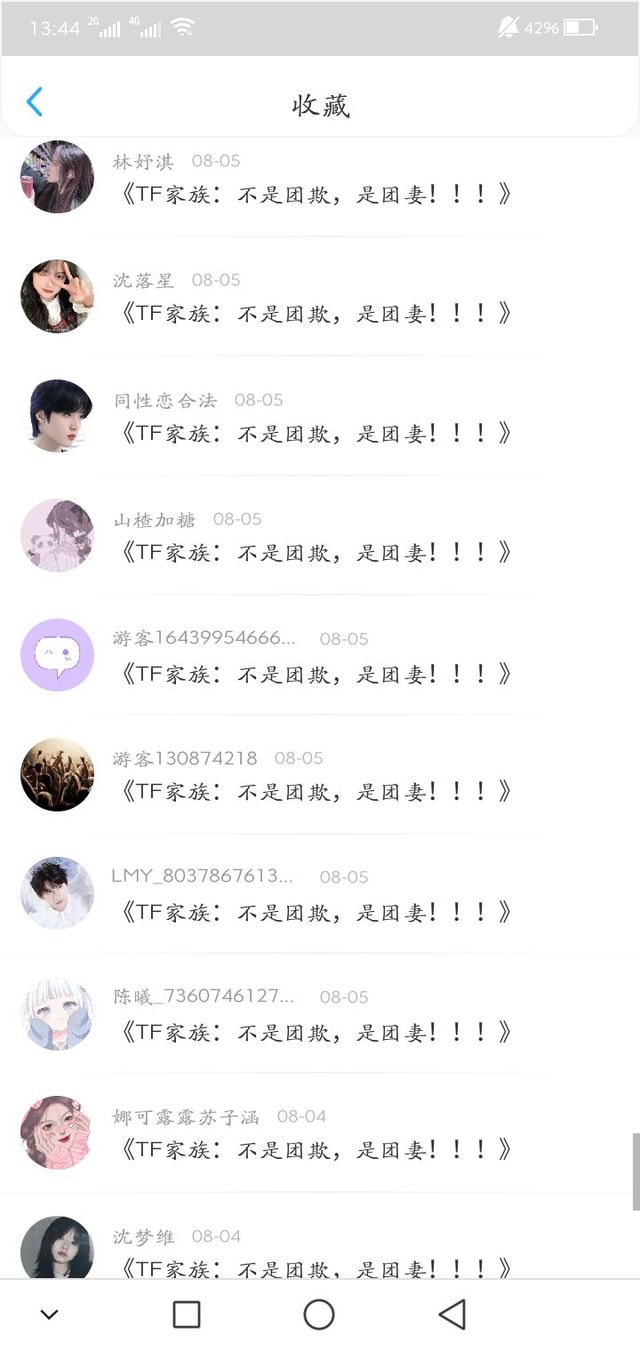Tap the system home circle button
The width and height of the screenshot is (640, 1351).
319,1314
